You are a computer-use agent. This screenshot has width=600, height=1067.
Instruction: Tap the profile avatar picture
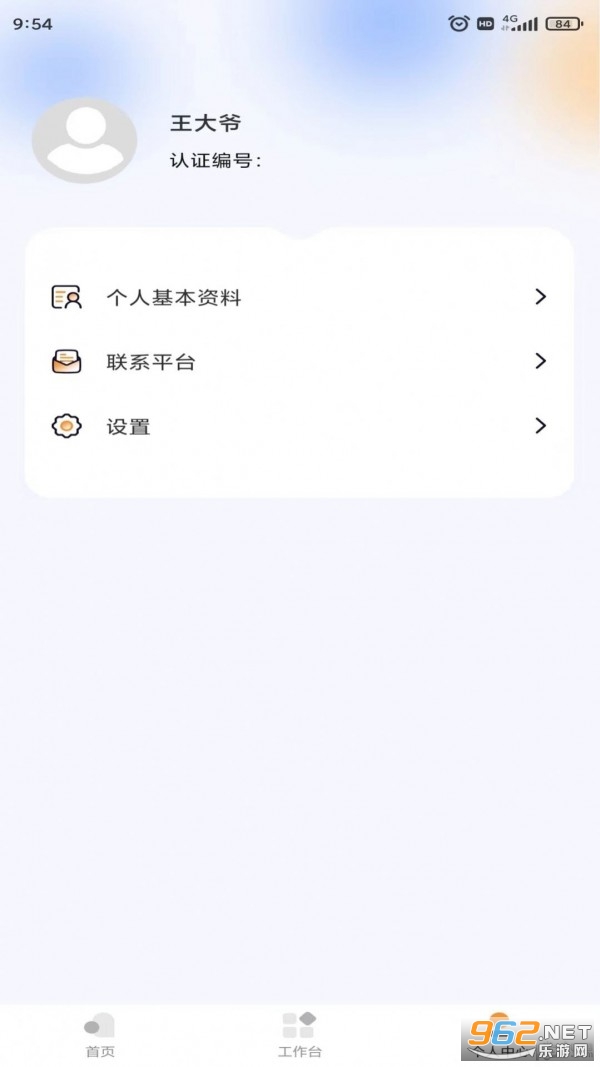click(x=85, y=141)
